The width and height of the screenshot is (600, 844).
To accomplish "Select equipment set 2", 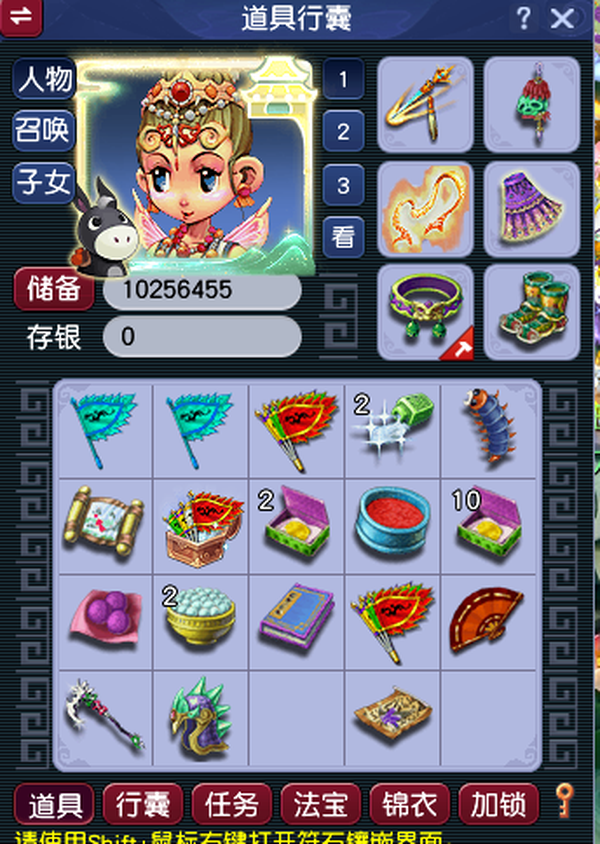I will coord(343,131).
